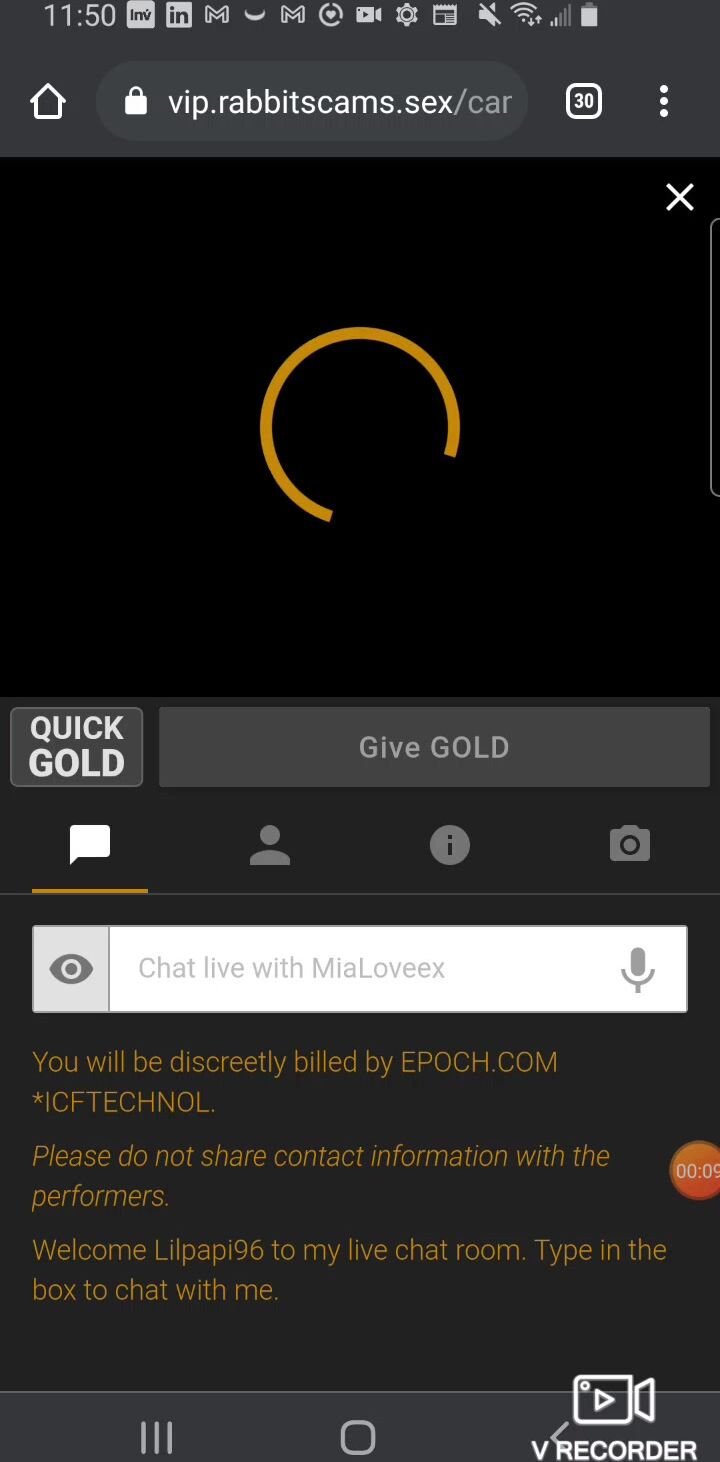This screenshot has height=1462, width=720.
Task: Open the browser home page
Action: 48,102
